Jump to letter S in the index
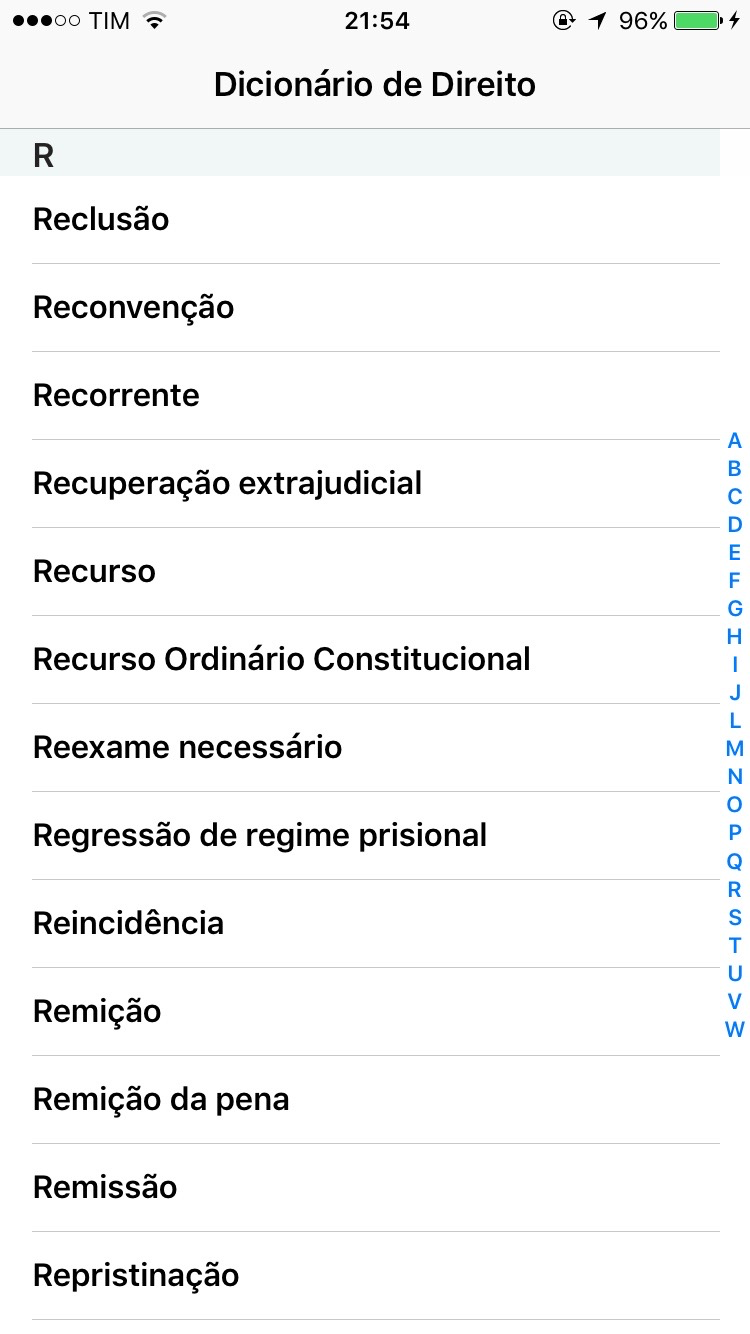 coord(735,917)
